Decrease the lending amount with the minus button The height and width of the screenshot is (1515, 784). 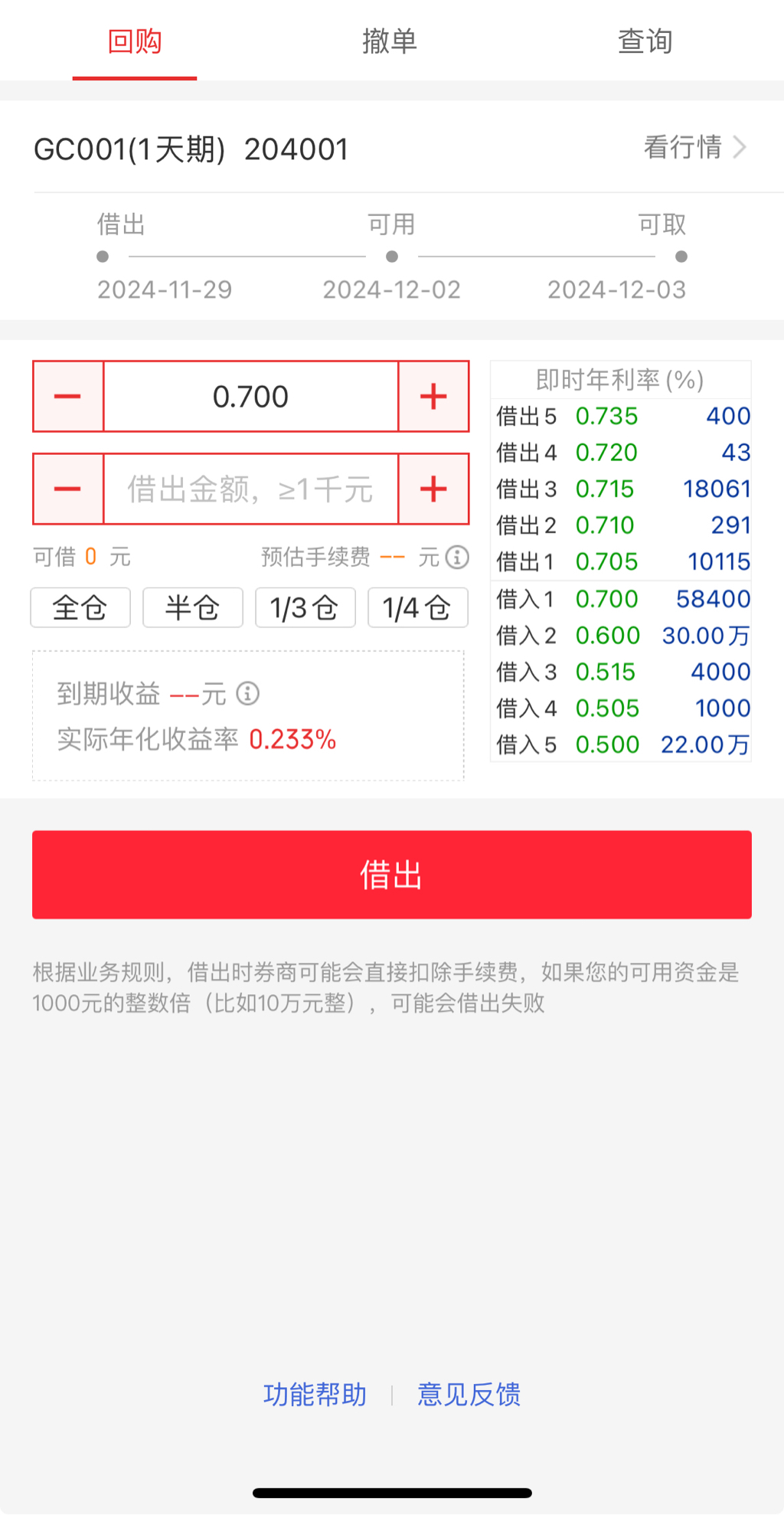(68, 489)
